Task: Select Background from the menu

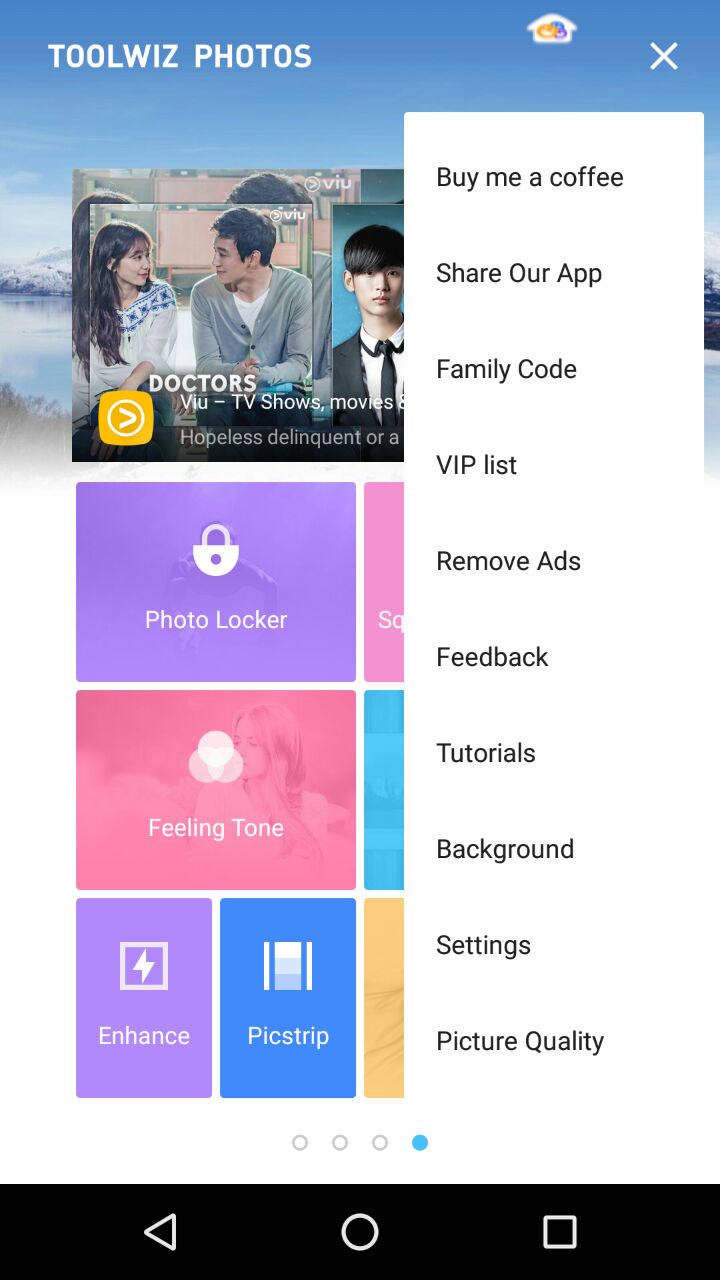Action: 504,848
